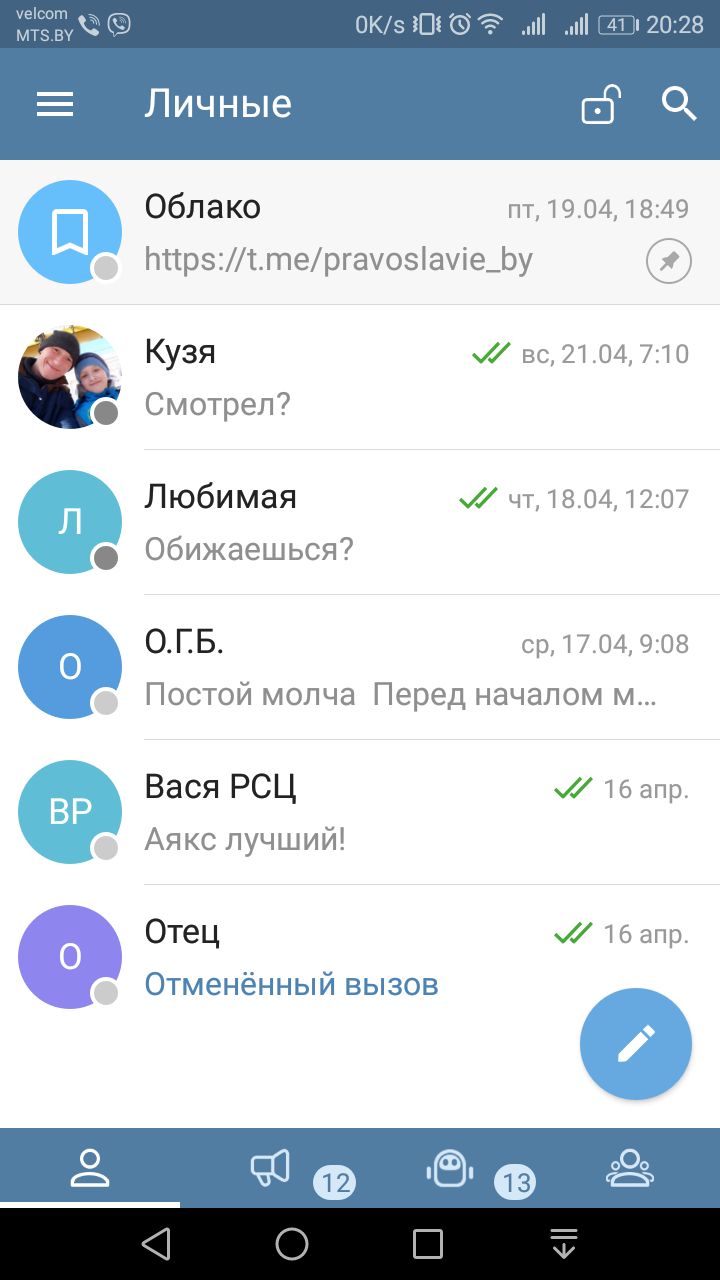
Task: Open the chat with О.Г.Б.
Action: pyautogui.click(x=360, y=667)
